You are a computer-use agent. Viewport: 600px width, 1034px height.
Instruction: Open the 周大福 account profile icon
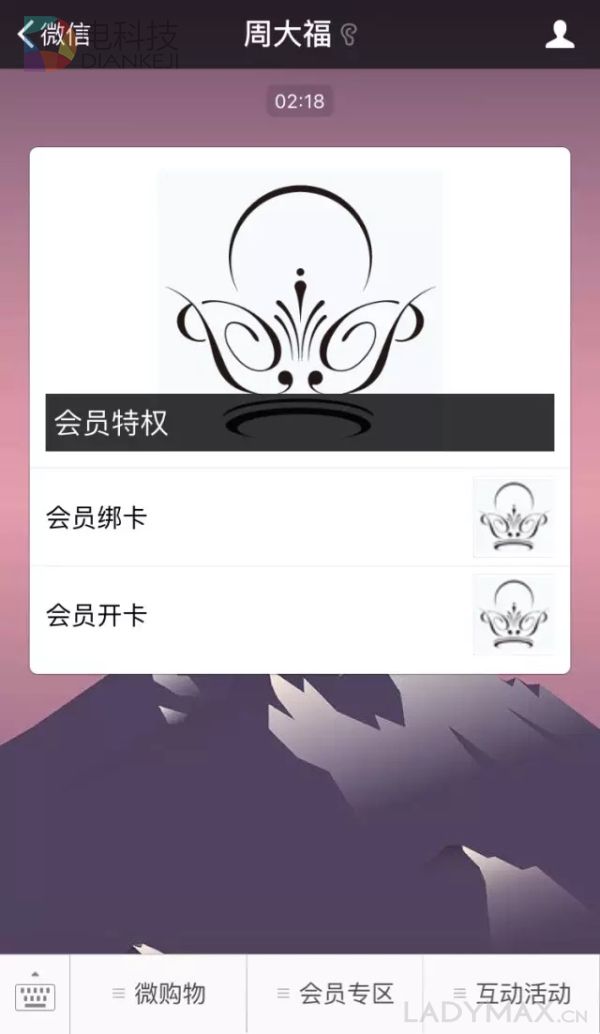coord(559,35)
